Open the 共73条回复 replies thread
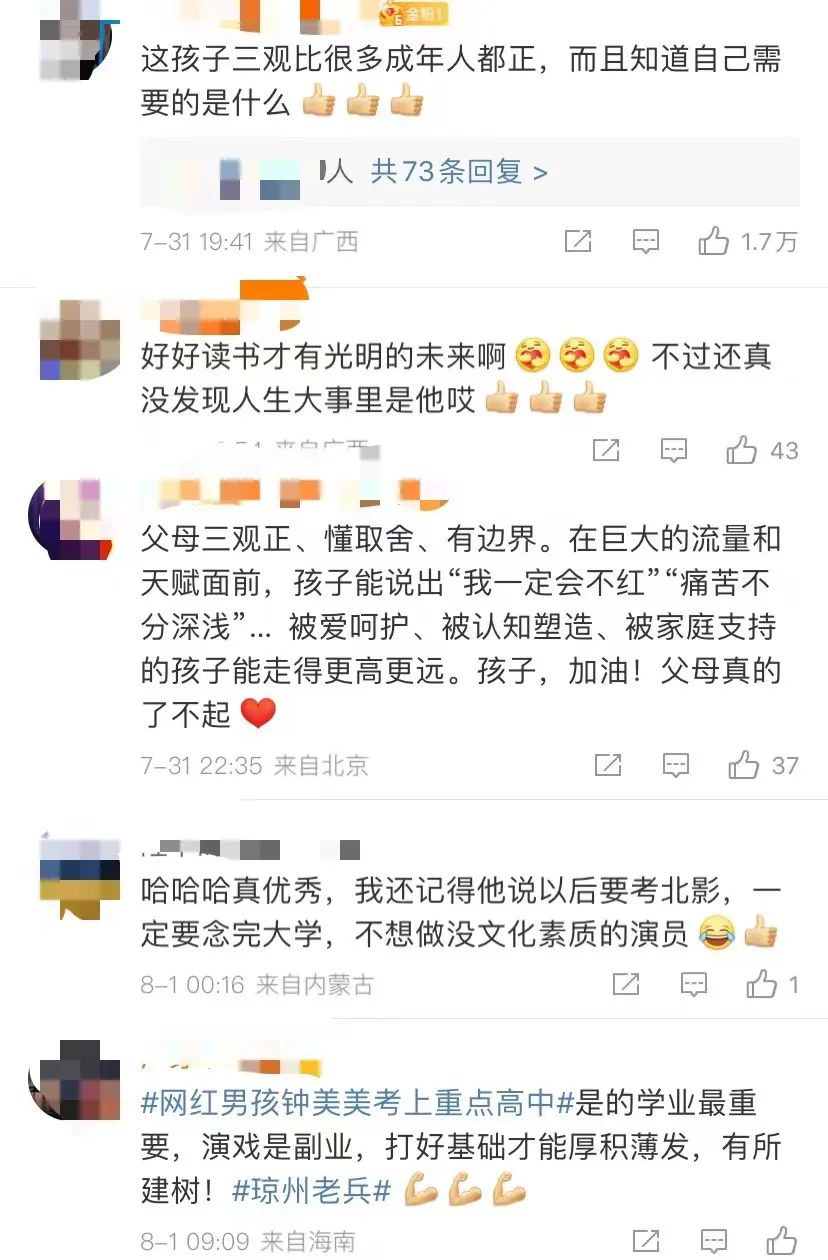Viewport: 828px width, 1260px height. (459, 172)
